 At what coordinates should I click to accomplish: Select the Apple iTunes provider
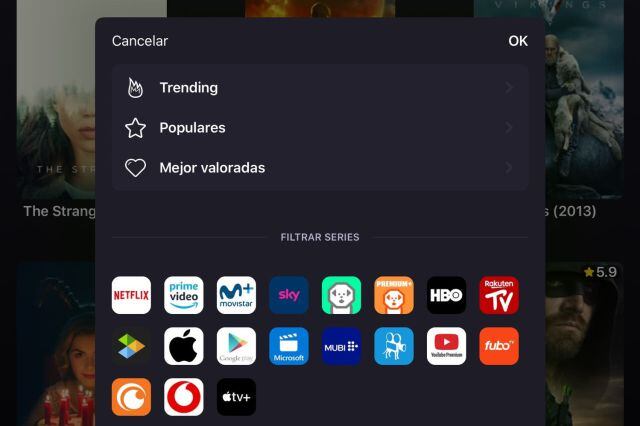[x=184, y=346]
